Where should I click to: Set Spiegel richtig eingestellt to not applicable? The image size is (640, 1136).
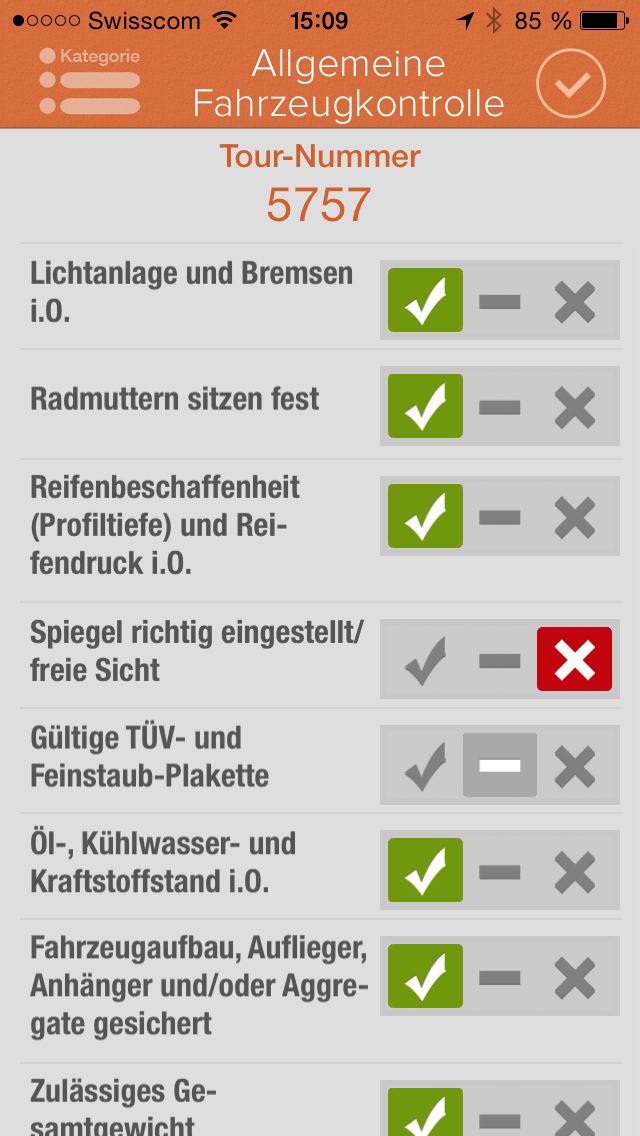tap(500, 661)
